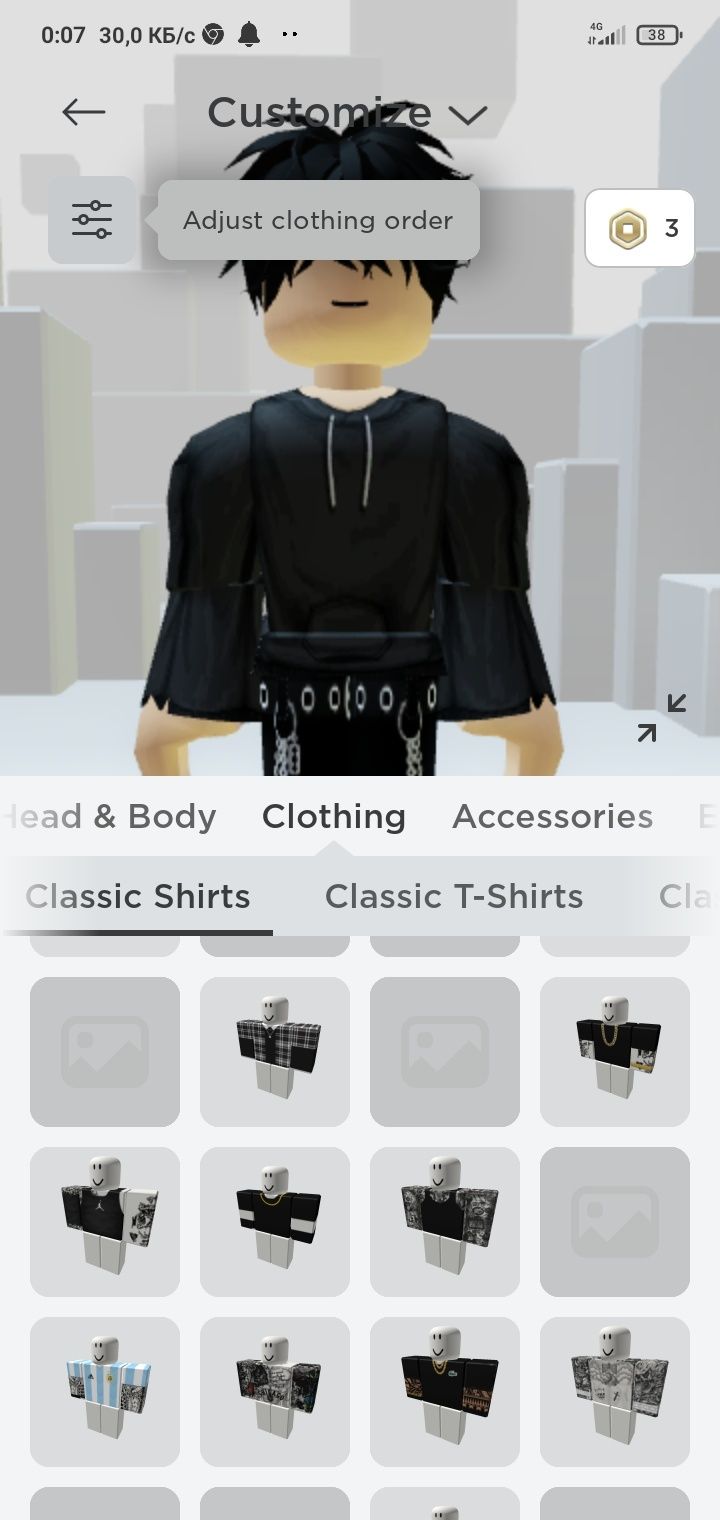Image resolution: width=720 pixels, height=1520 pixels.
Task: Open the adjust clothing order settings
Action: (92, 220)
